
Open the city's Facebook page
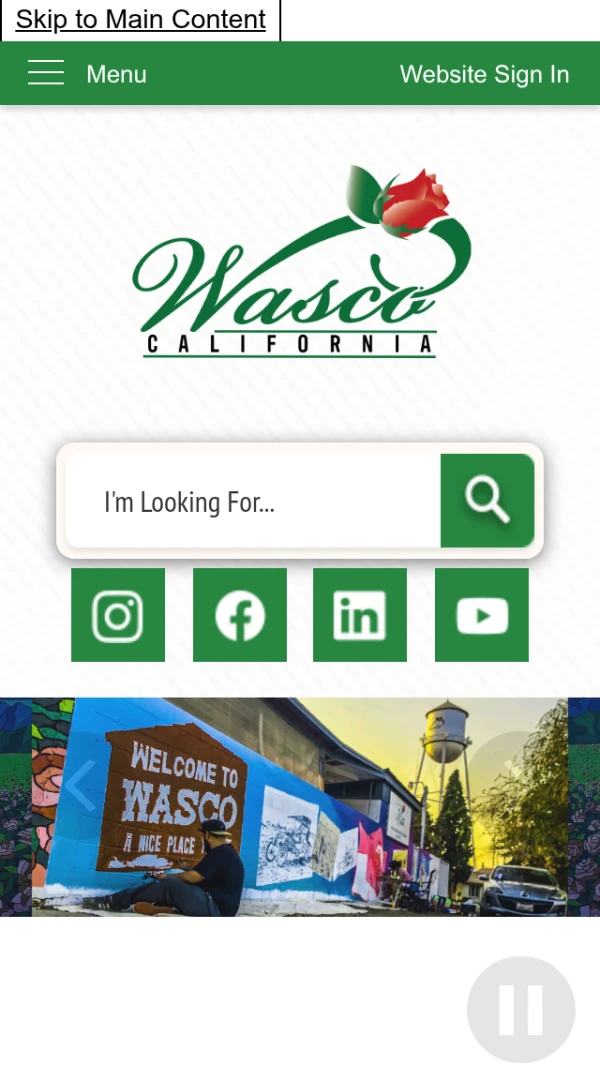[x=240, y=615]
